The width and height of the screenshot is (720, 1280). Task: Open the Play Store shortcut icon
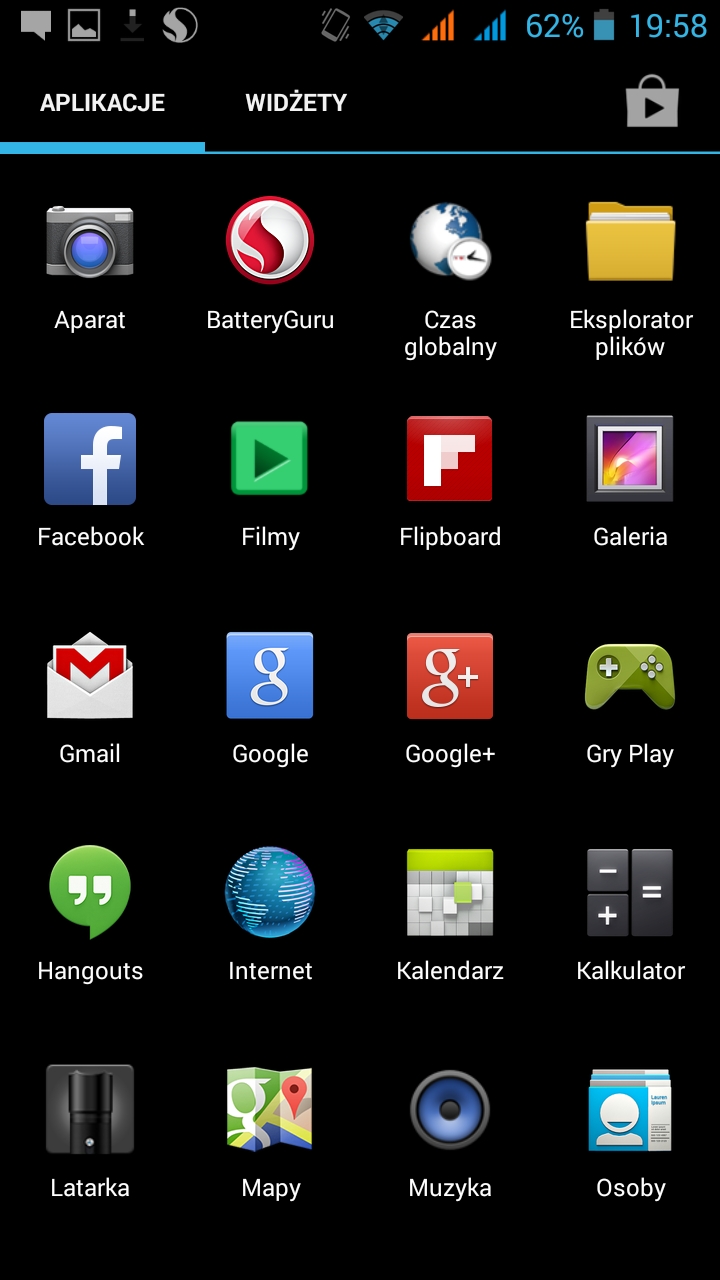pyautogui.click(x=652, y=102)
